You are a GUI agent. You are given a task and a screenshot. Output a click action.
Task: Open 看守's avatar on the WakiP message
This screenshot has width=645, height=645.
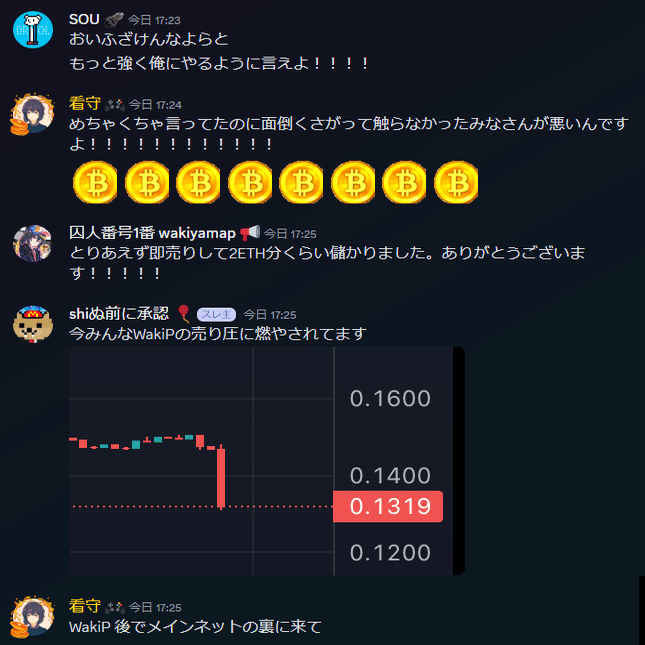[32, 617]
